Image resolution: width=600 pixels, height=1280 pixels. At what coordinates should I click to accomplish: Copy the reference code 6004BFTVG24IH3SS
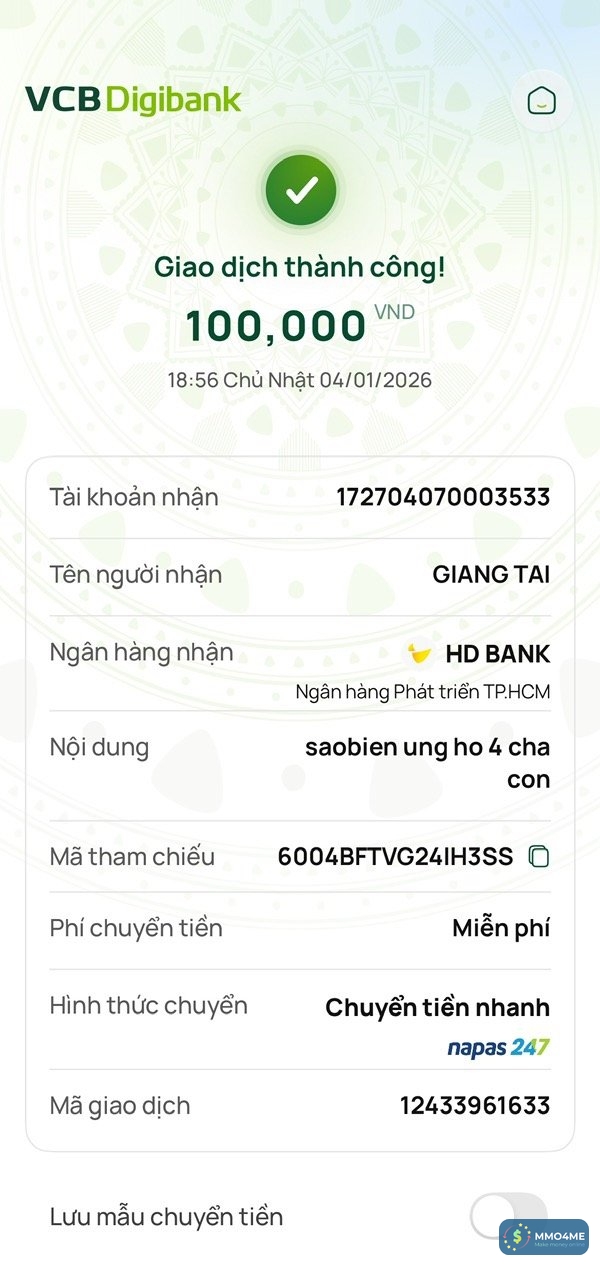click(x=539, y=856)
